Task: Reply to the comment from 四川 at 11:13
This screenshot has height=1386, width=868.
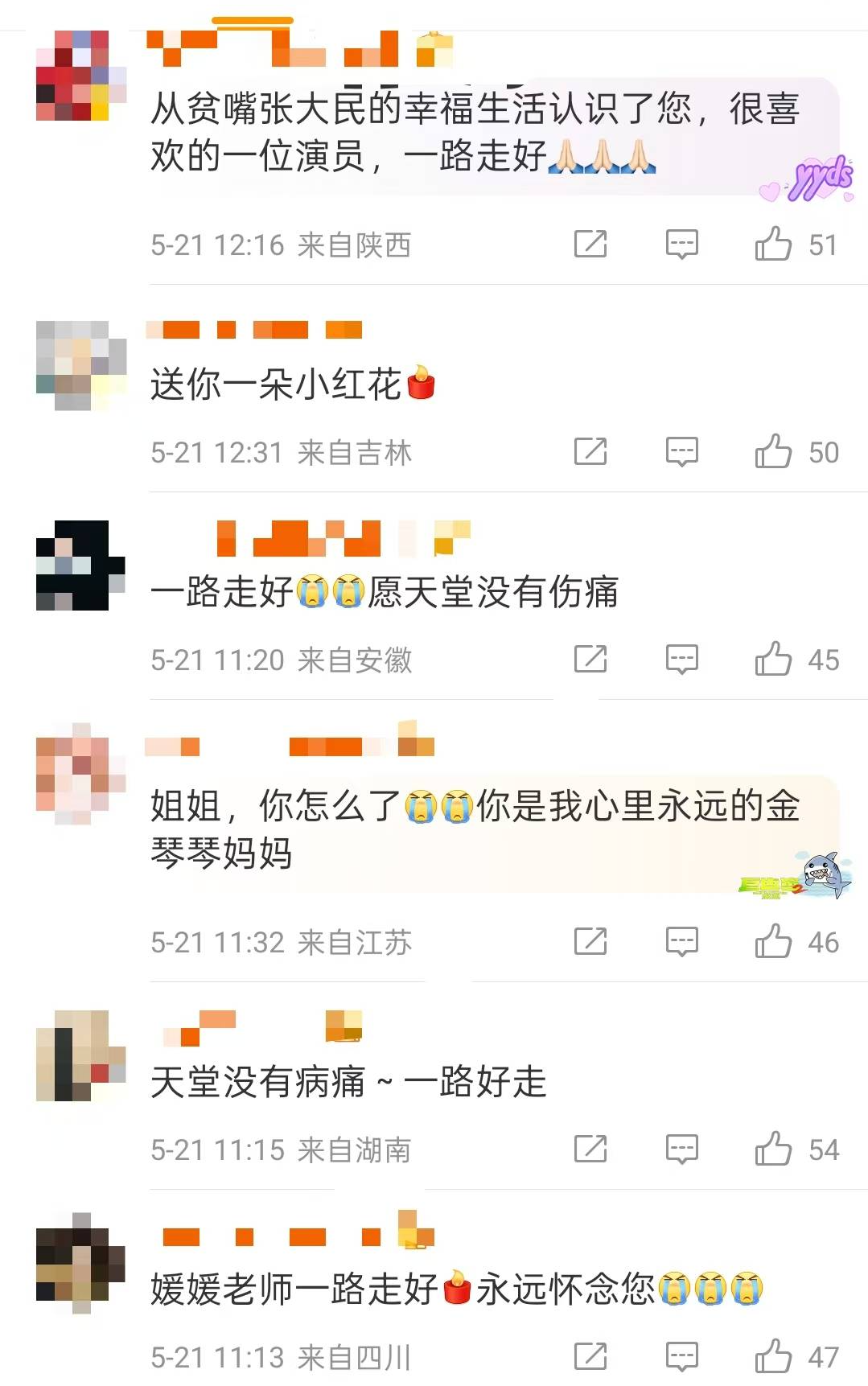Action: pos(681,1357)
